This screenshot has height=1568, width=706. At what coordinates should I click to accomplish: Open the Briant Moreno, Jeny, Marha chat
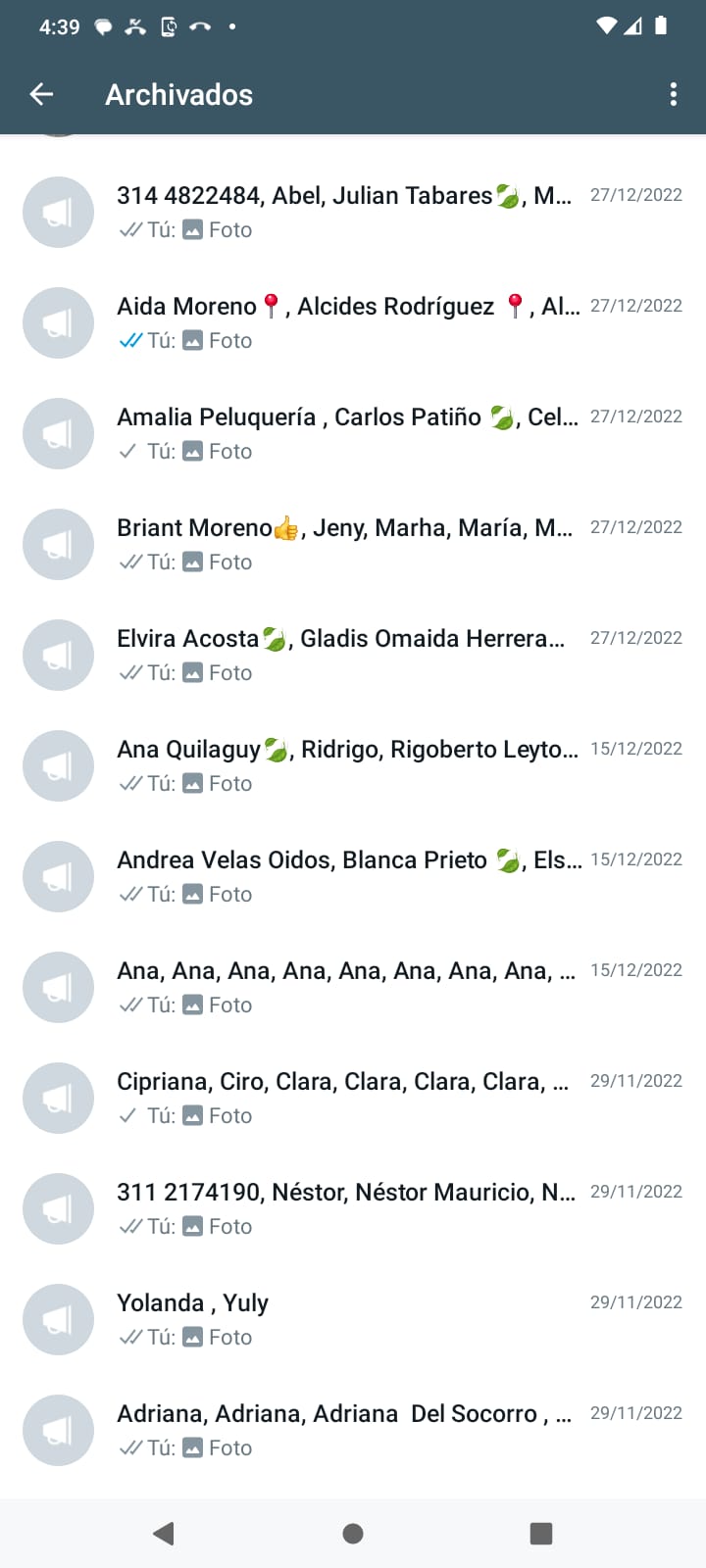click(343, 544)
